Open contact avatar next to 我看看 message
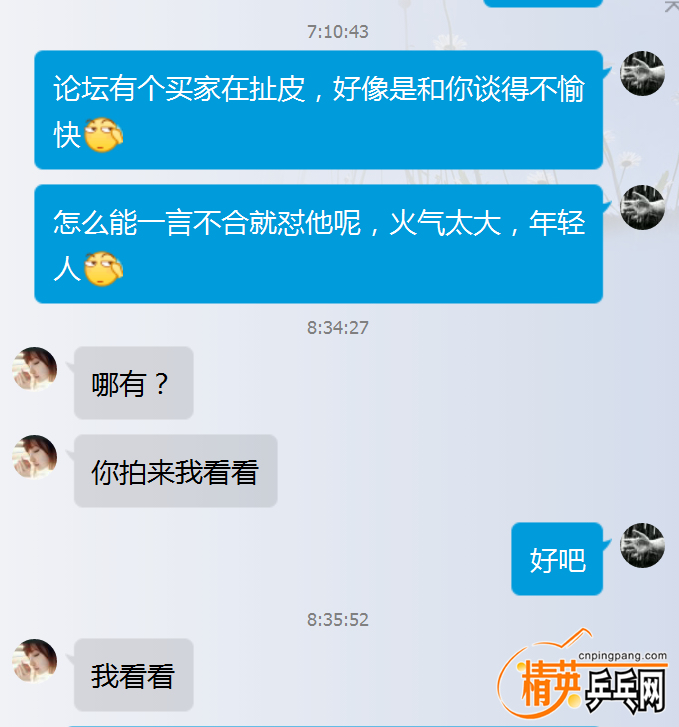This screenshot has width=679, height=727. click(x=34, y=661)
